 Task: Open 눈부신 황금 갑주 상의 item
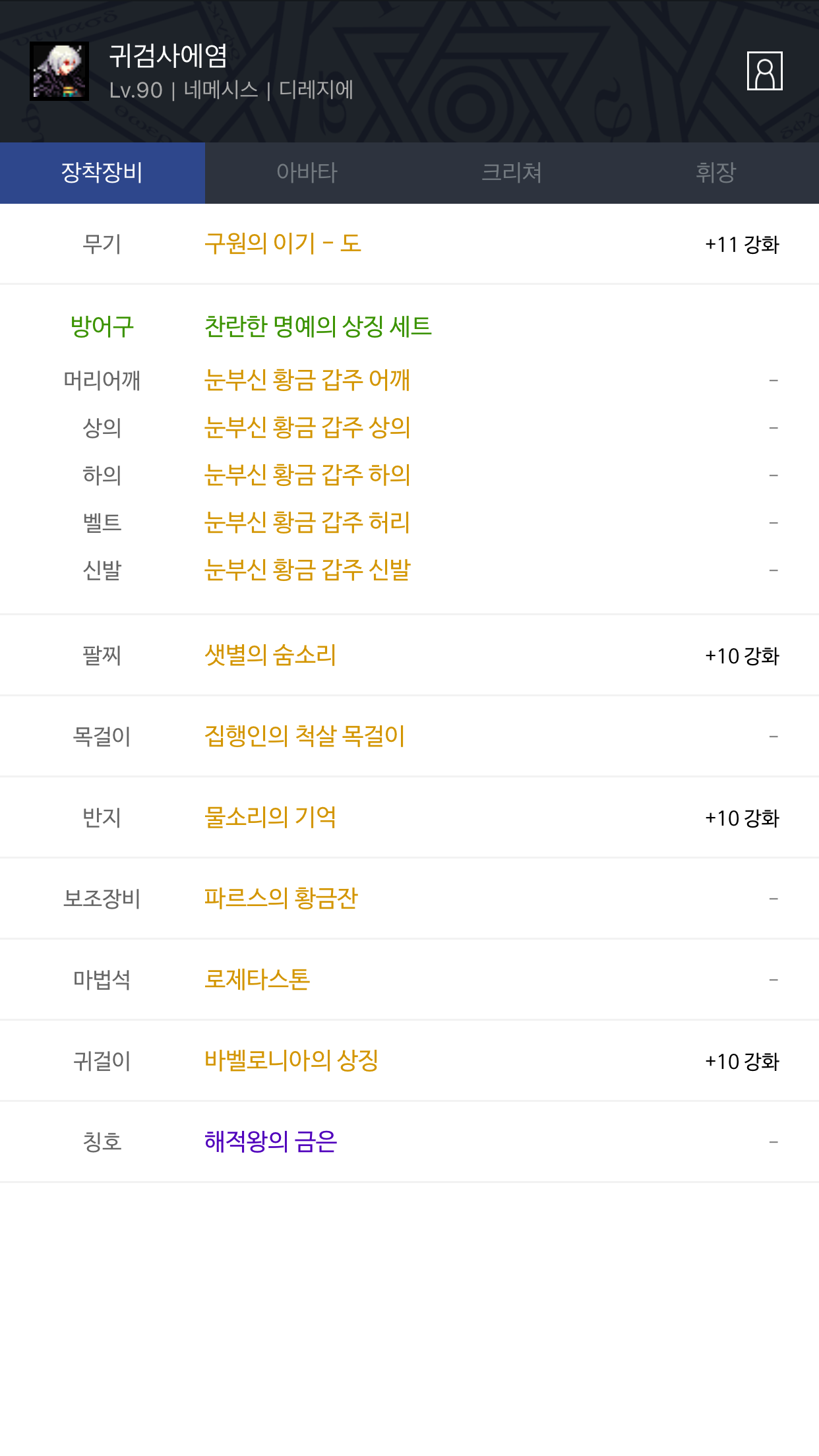point(307,428)
